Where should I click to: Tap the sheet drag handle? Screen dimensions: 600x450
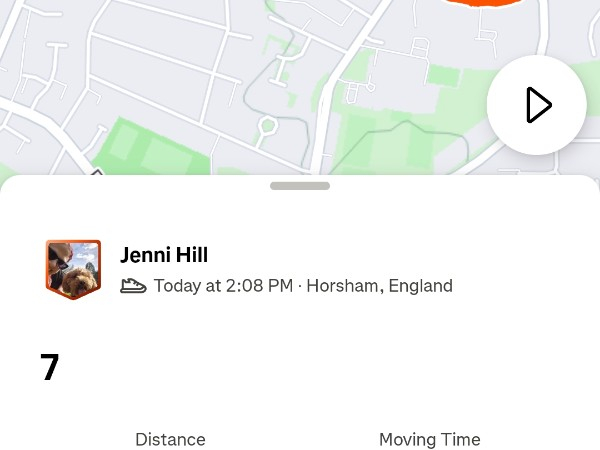pos(300,186)
